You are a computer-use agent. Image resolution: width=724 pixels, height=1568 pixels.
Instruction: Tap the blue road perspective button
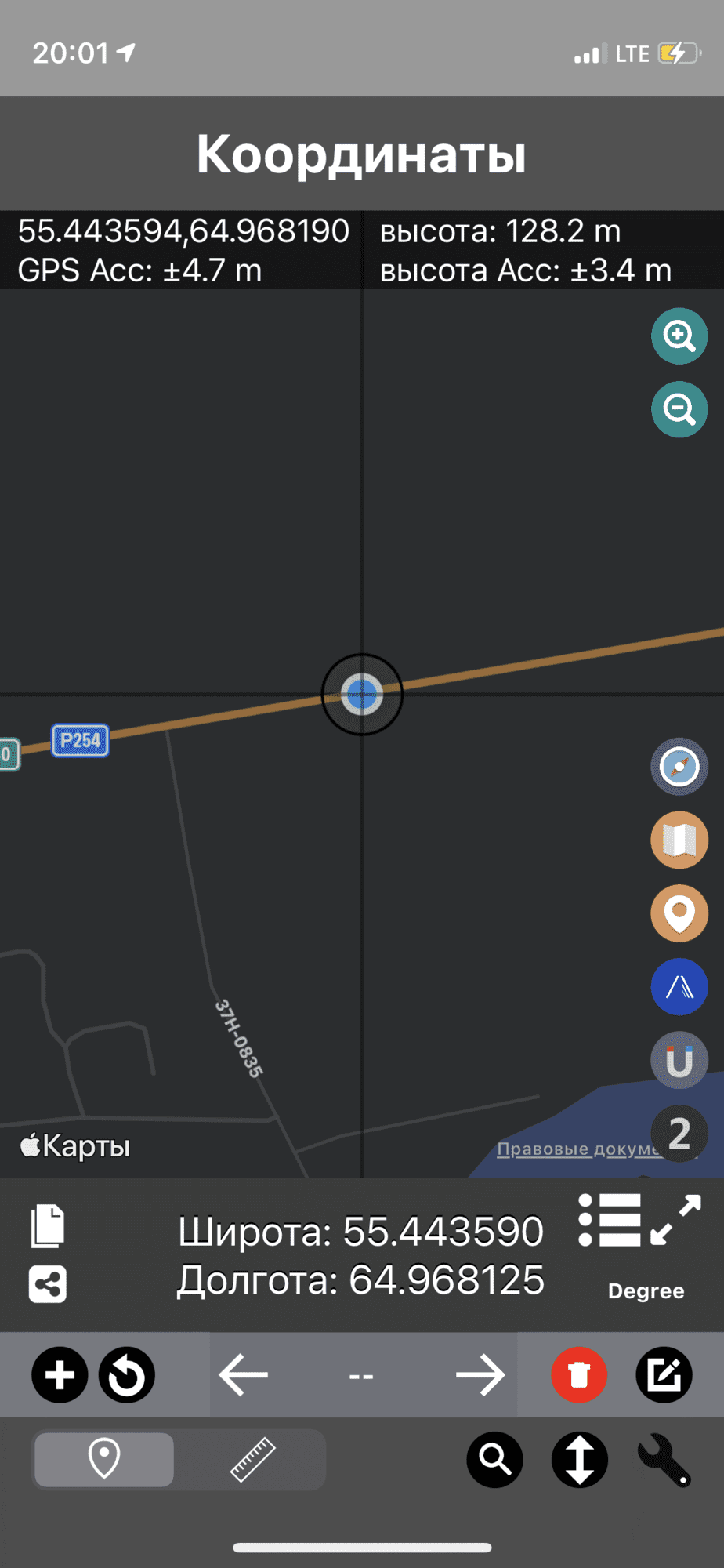[679, 986]
